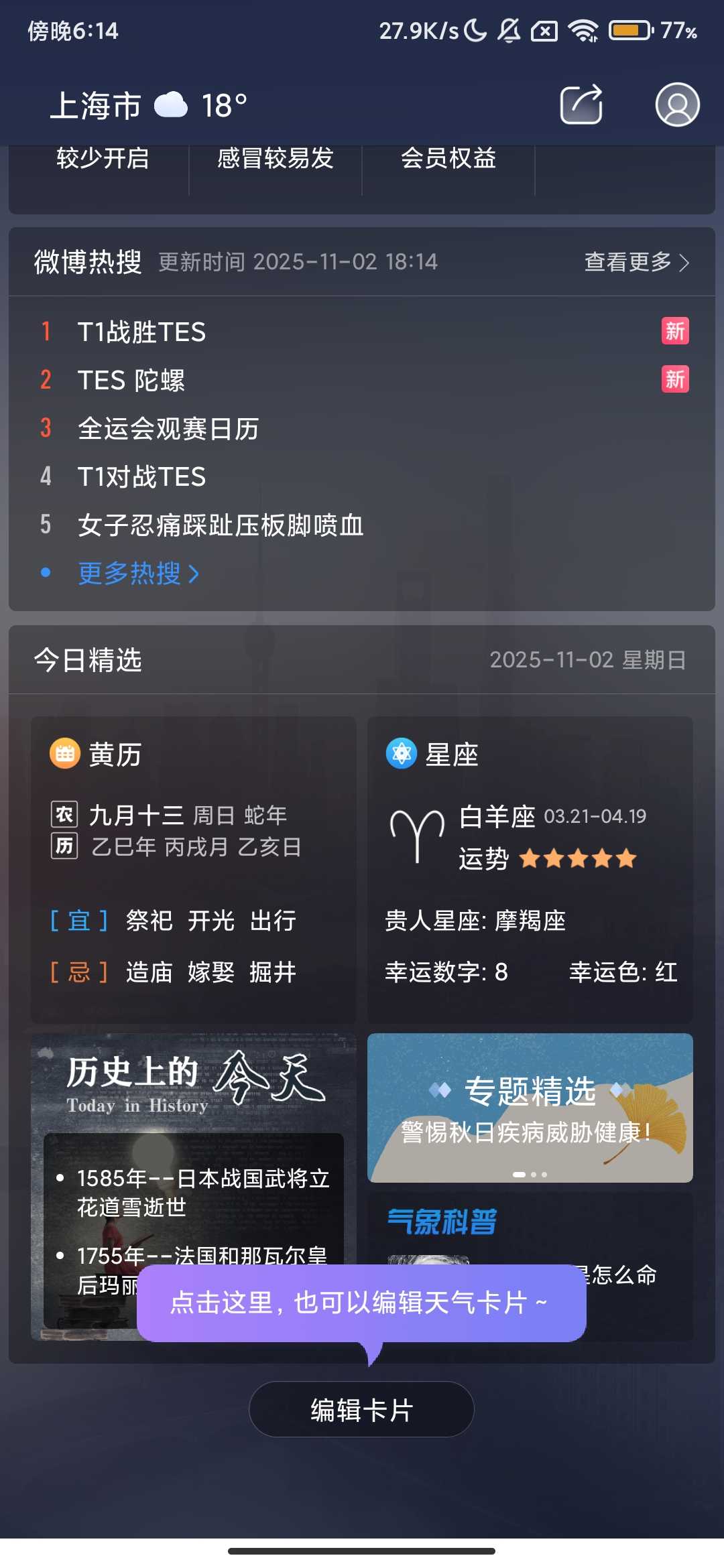Tap the 编辑卡片 button
Image resolution: width=724 pixels, height=1568 pixels.
point(361,1409)
